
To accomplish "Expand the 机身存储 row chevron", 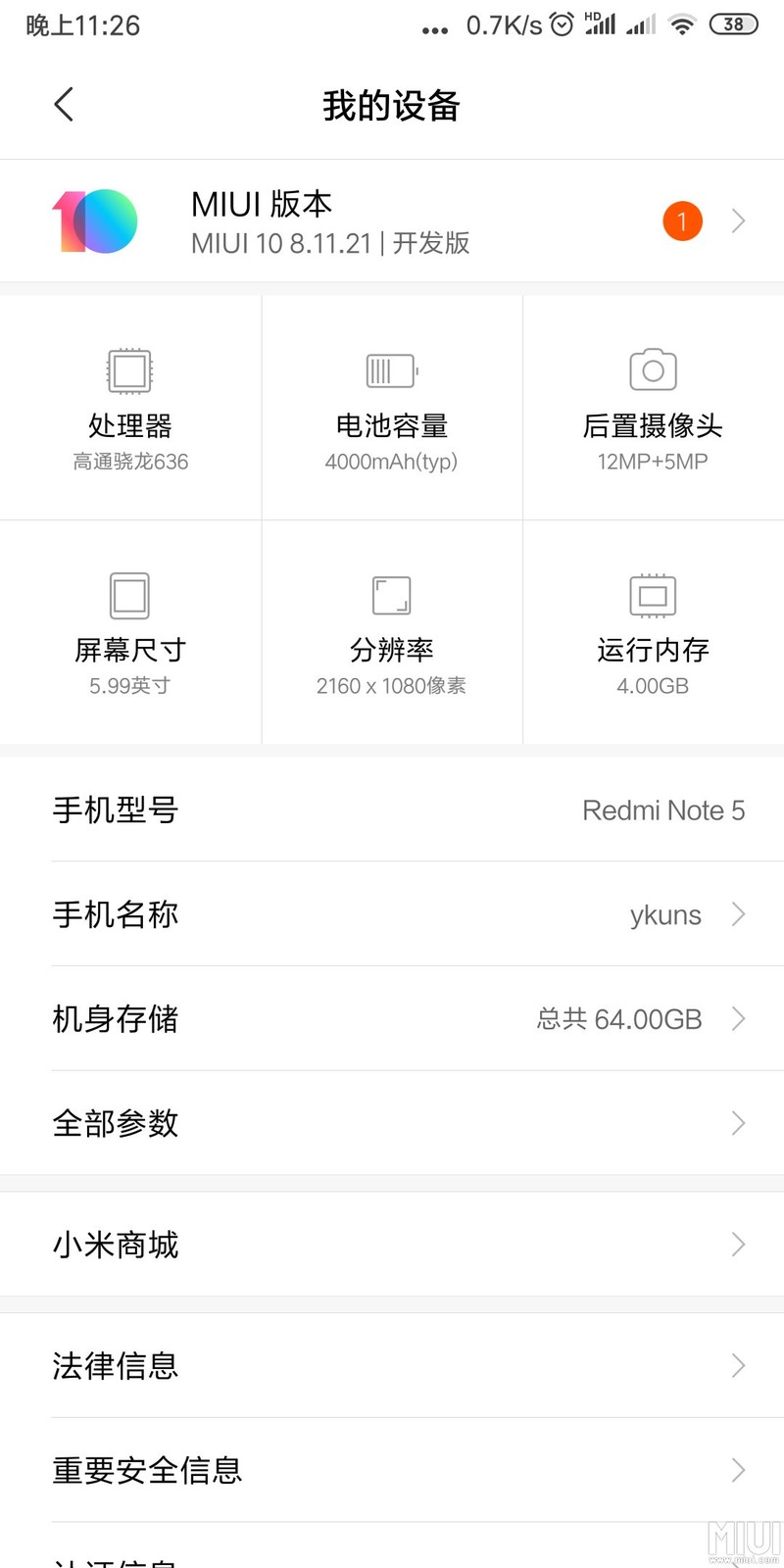I will [739, 1019].
